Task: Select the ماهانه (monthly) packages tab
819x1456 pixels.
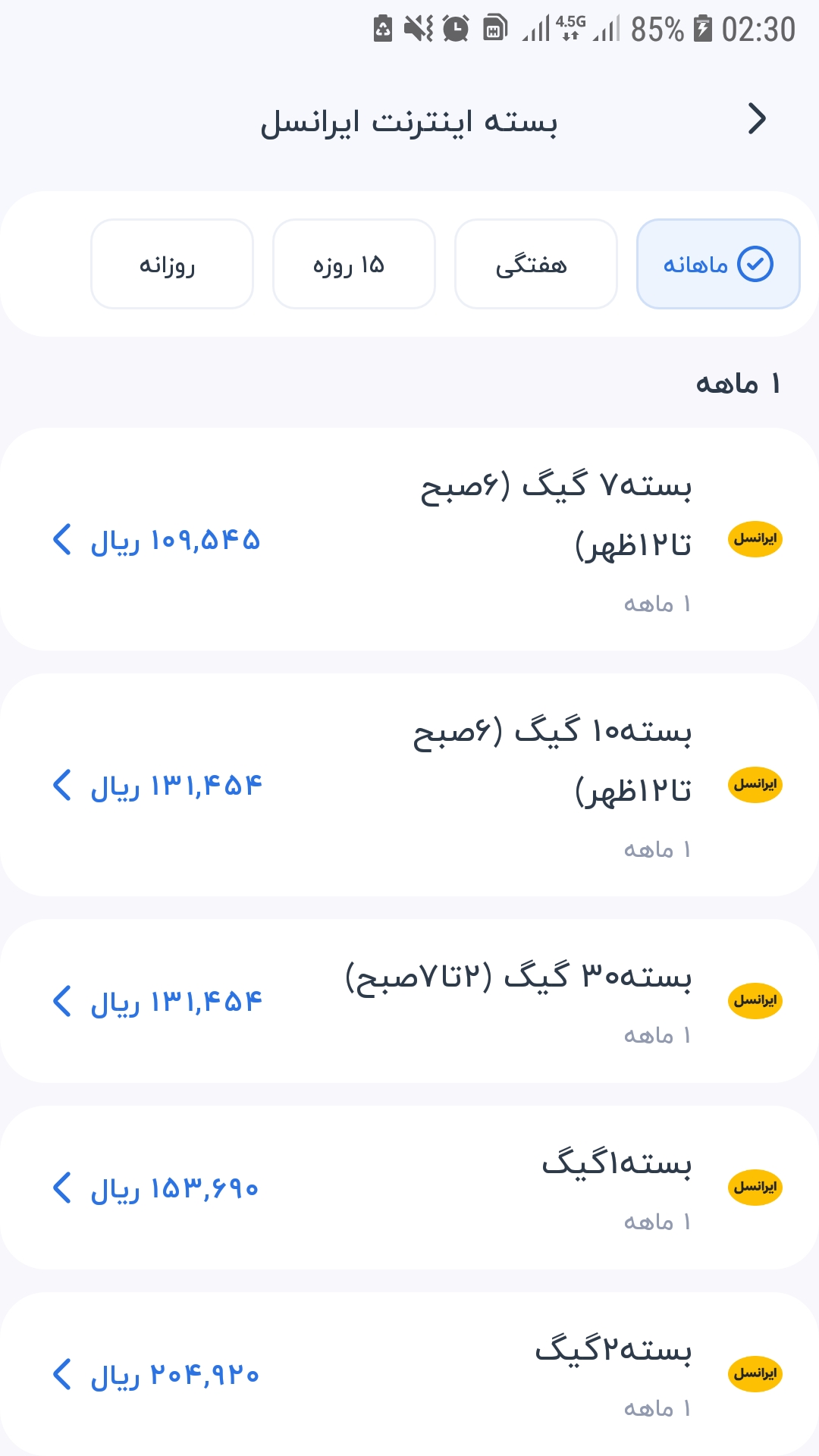Action: point(717,264)
